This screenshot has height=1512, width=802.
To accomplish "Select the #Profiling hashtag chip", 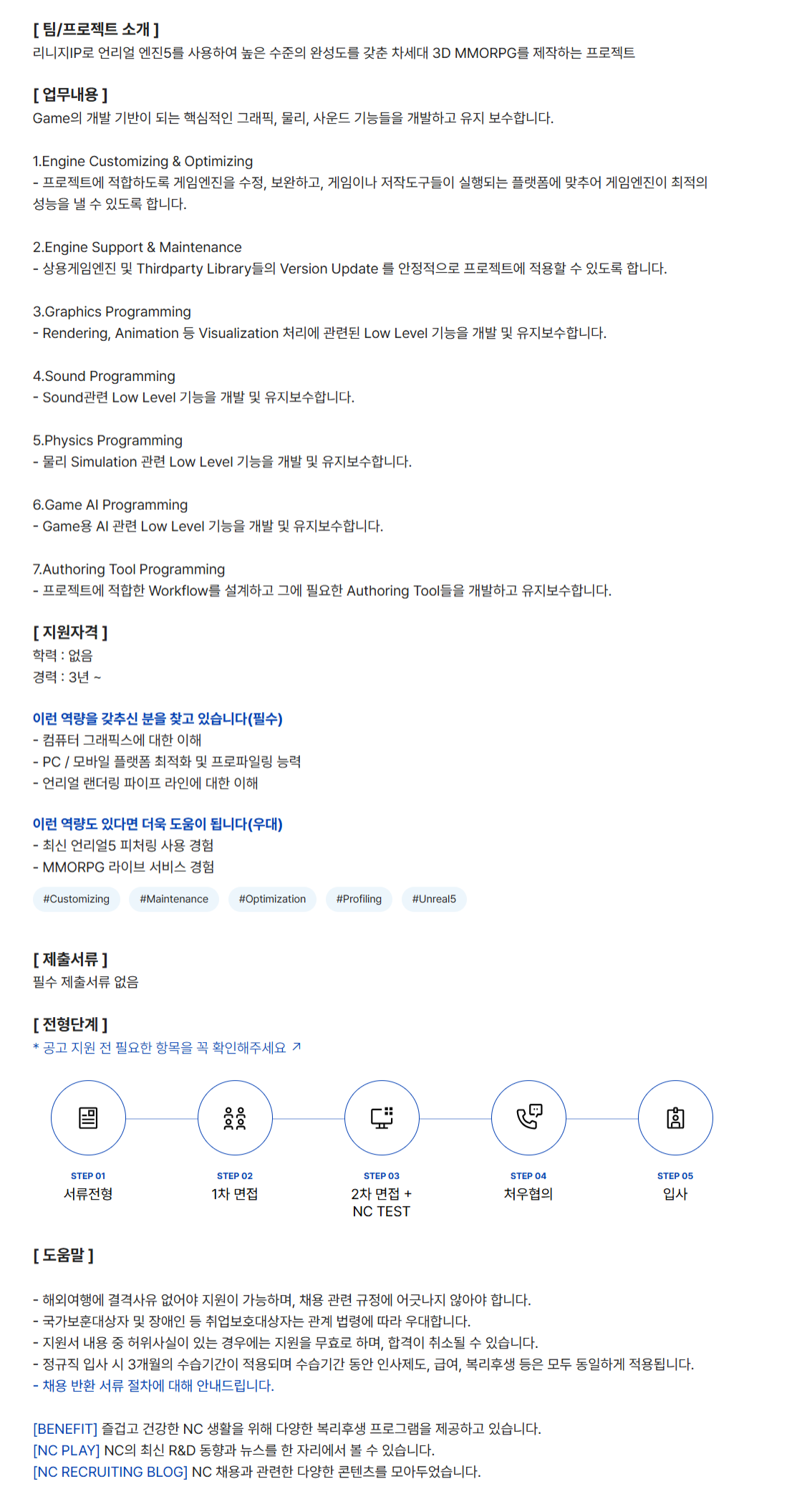I will click(x=359, y=899).
